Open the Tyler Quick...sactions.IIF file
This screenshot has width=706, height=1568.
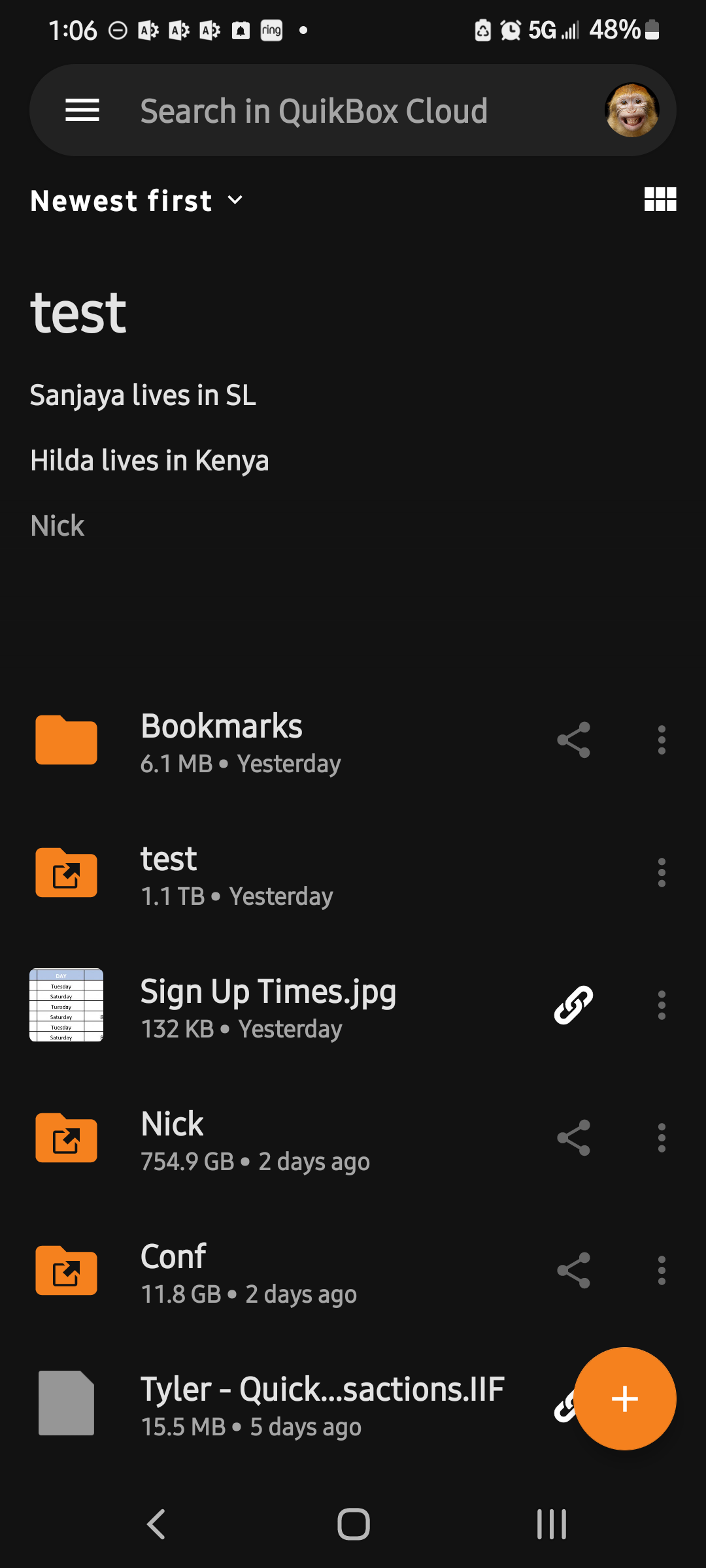coord(288,1405)
